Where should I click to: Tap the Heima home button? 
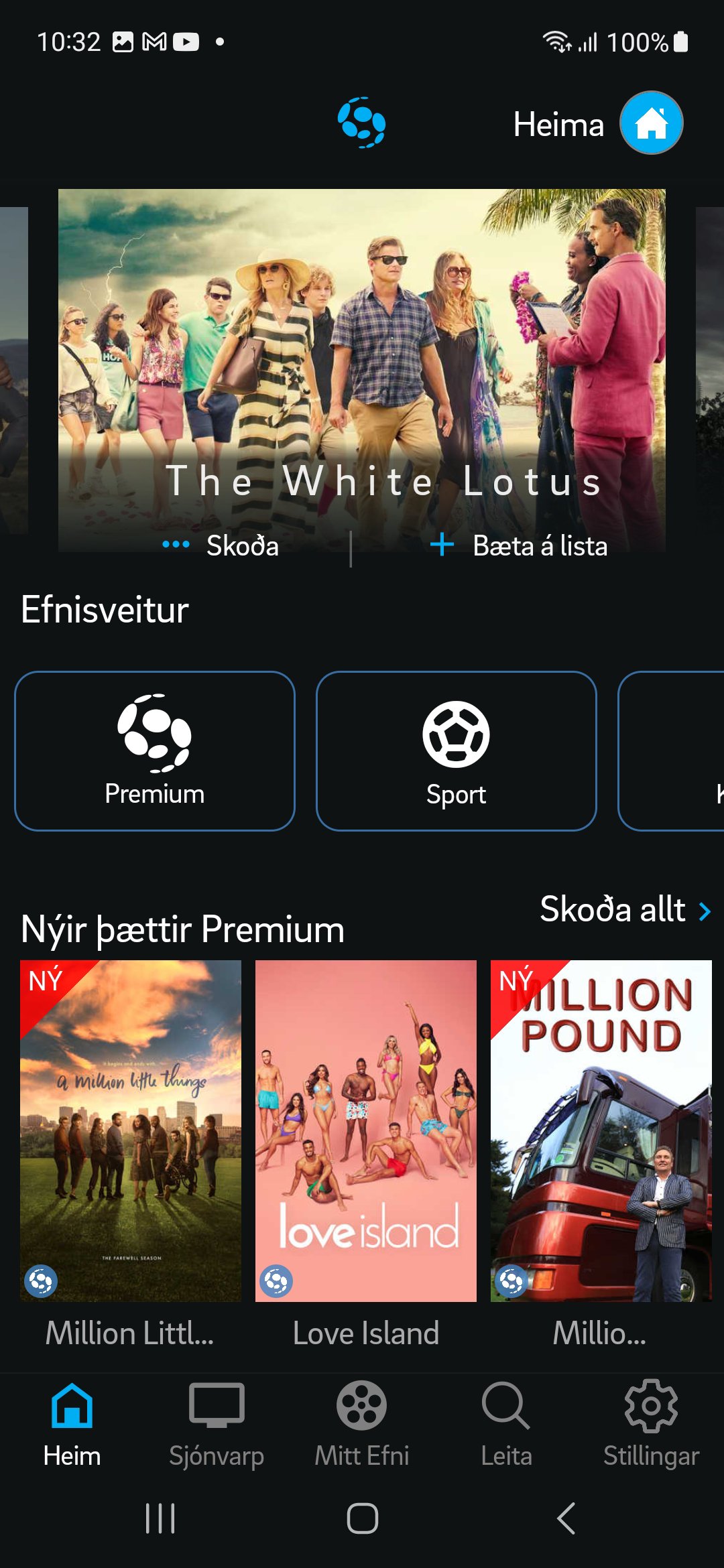tap(650, 123)
